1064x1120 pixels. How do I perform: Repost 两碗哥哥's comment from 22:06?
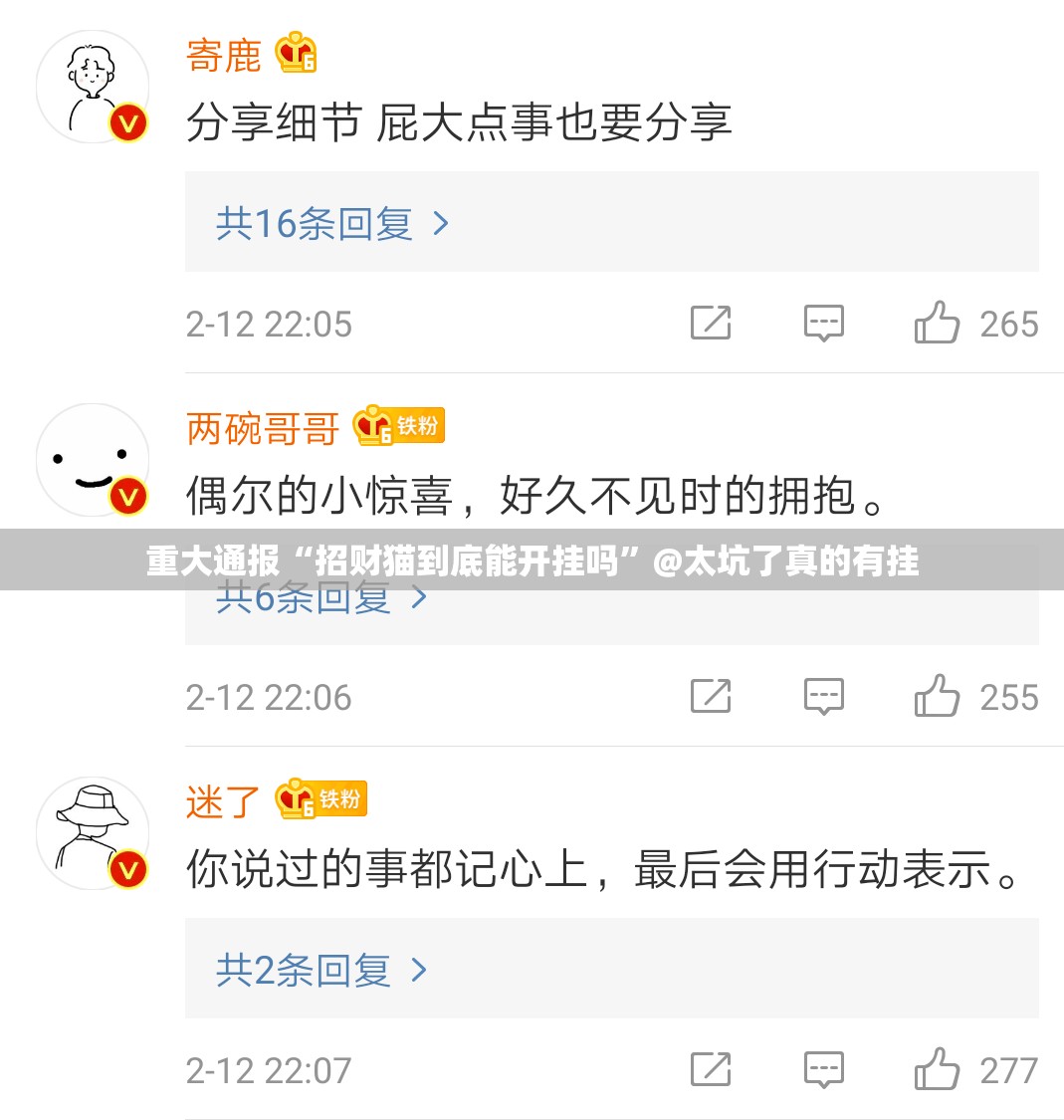[711, 697]
